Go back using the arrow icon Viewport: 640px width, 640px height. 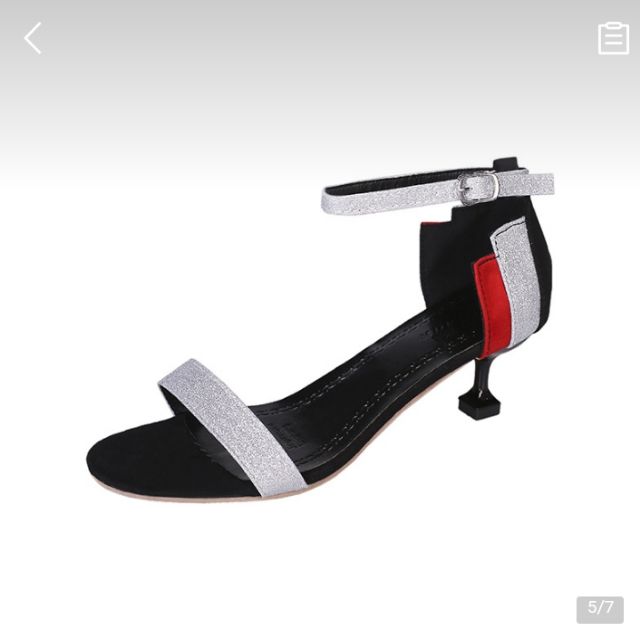(33, 39)
